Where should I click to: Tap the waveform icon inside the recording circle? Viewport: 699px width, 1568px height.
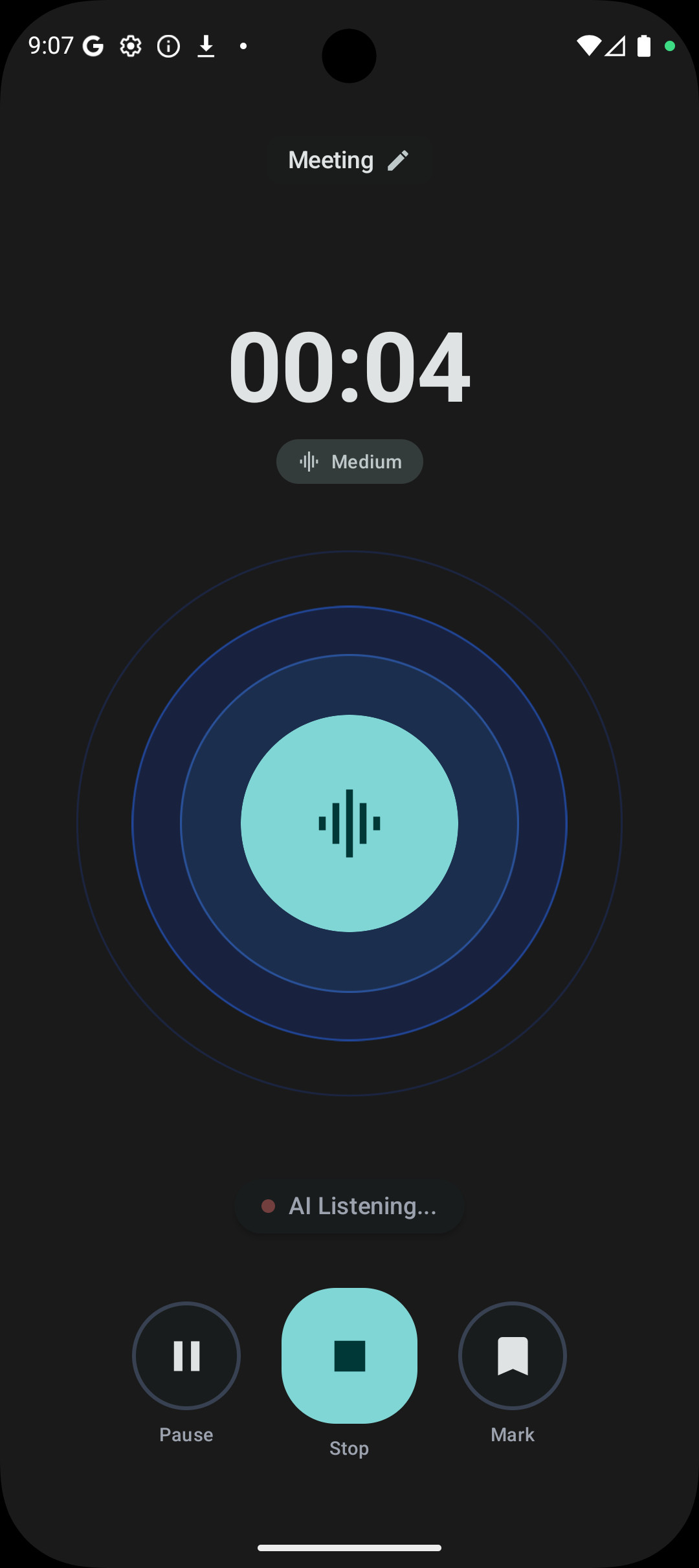pos(349,822)
